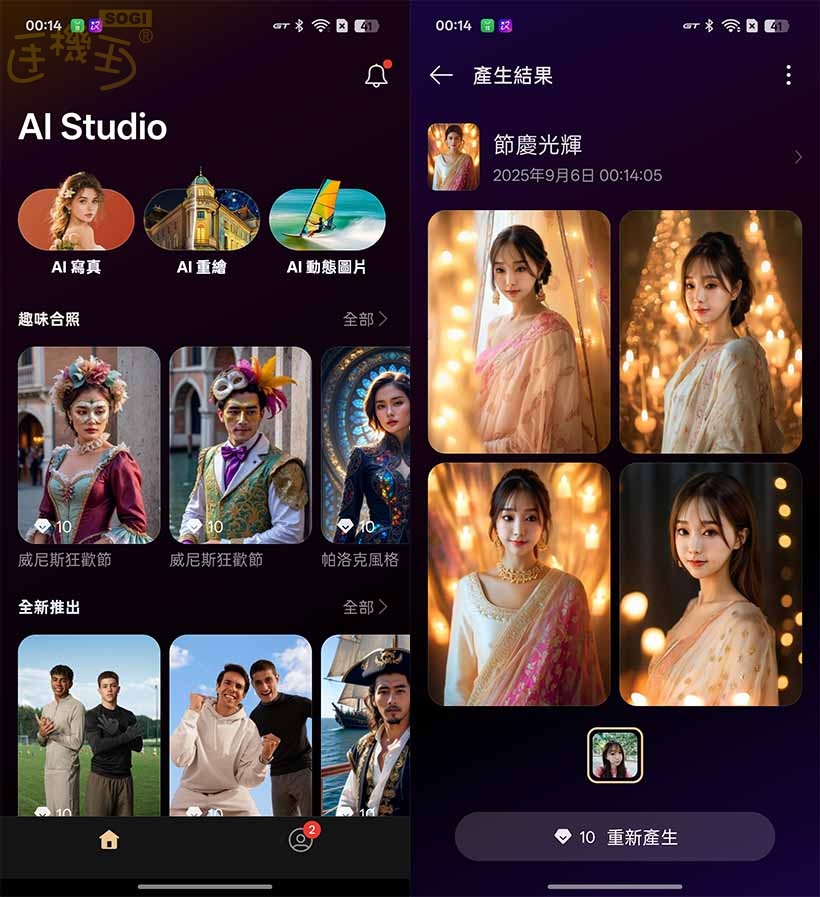The width and height of the screenshot is (820, 897).
Task: Go to the home tab
Action: coord(109,840)
